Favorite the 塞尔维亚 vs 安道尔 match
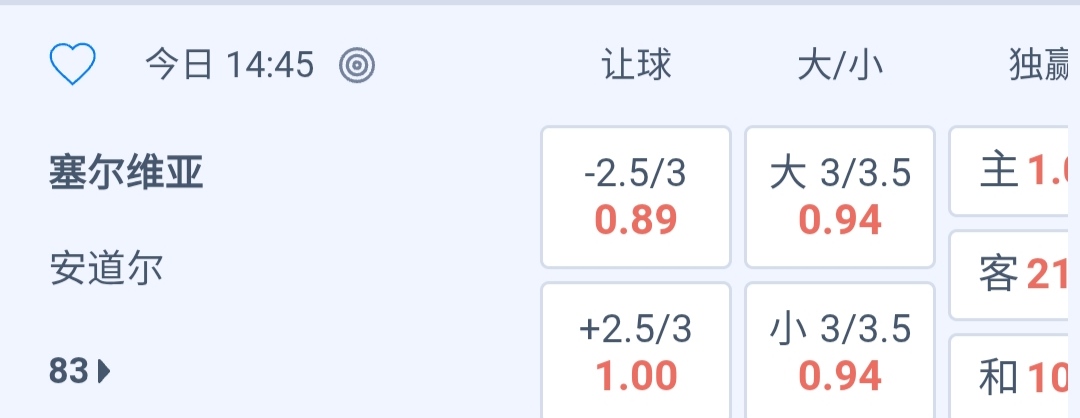This screenshot has width=1080, height=418. [x=72, y=66]
